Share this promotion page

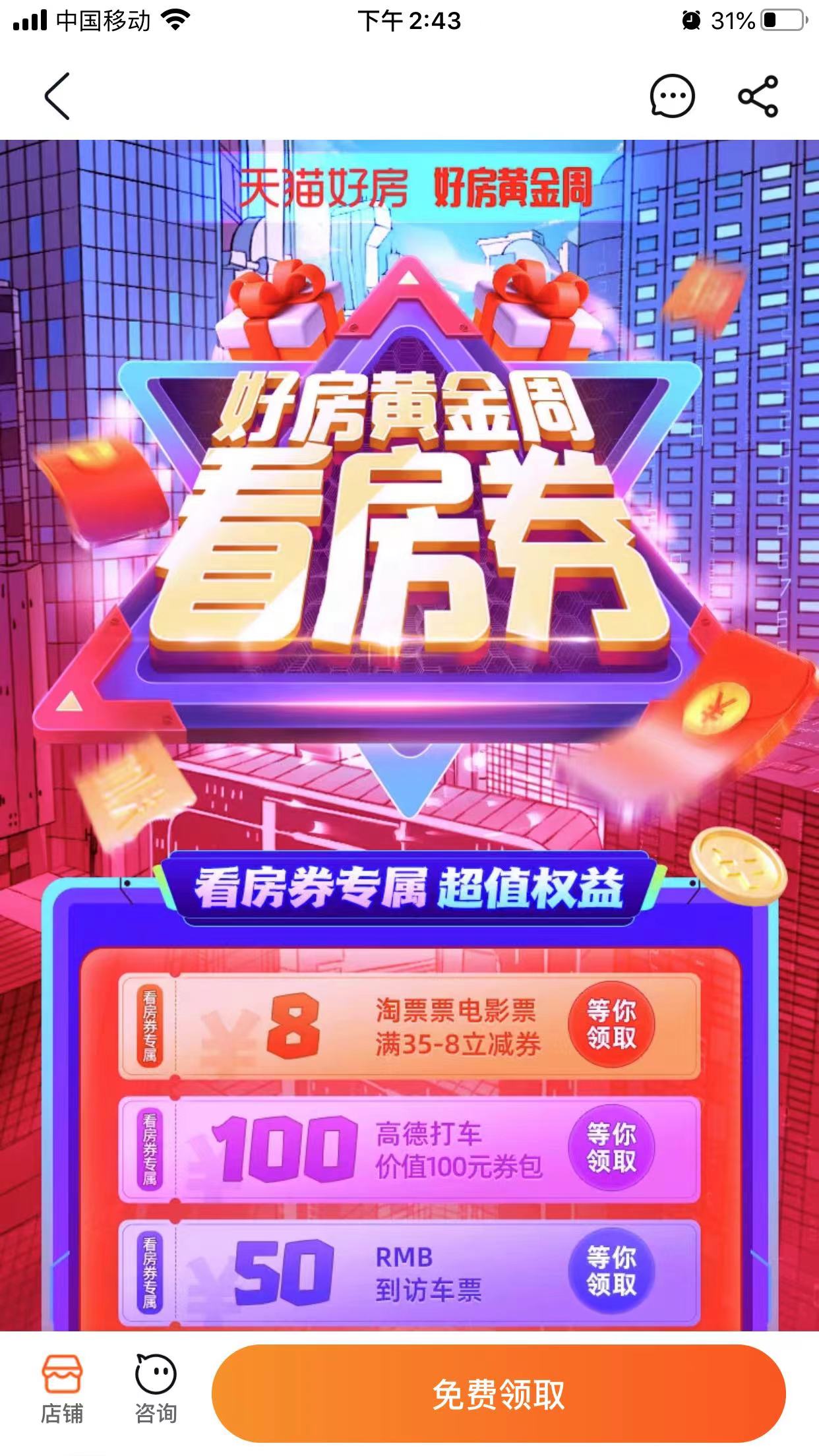[758, 96]
